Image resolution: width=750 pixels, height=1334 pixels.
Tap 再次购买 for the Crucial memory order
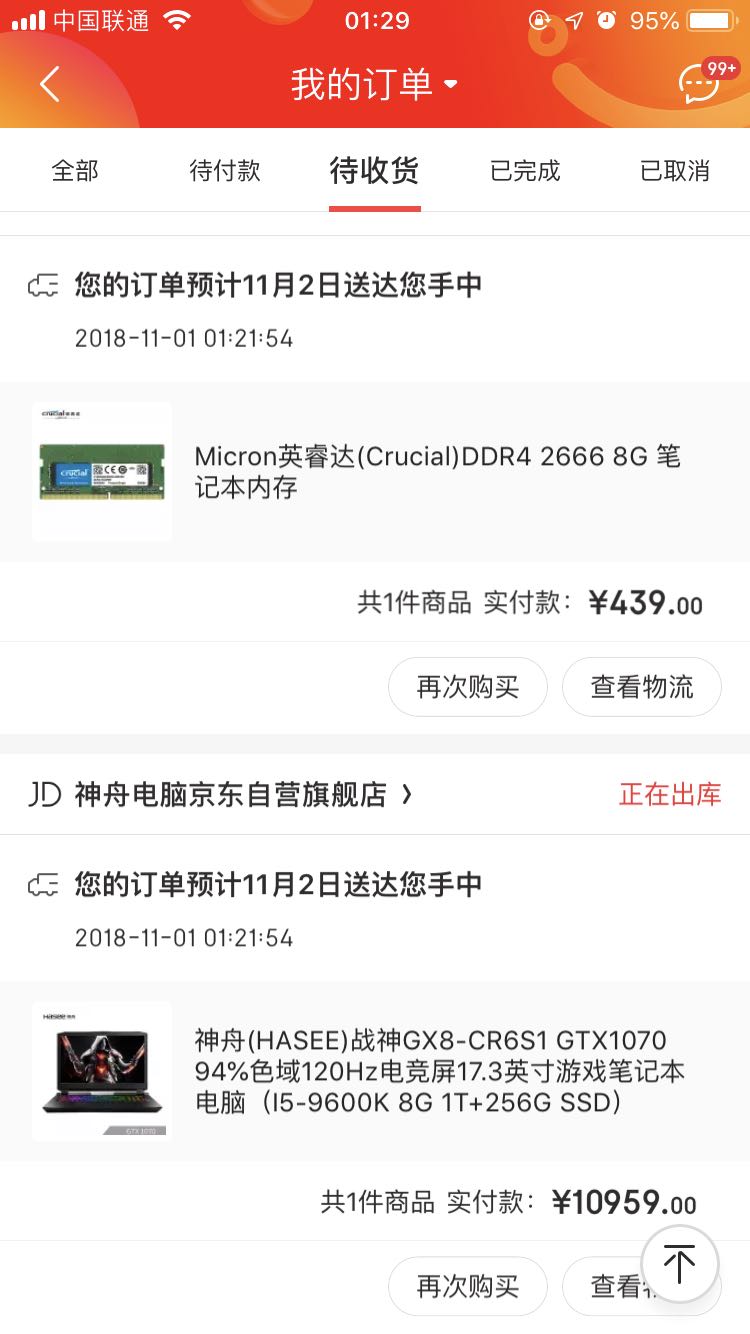tap(468, 687)
